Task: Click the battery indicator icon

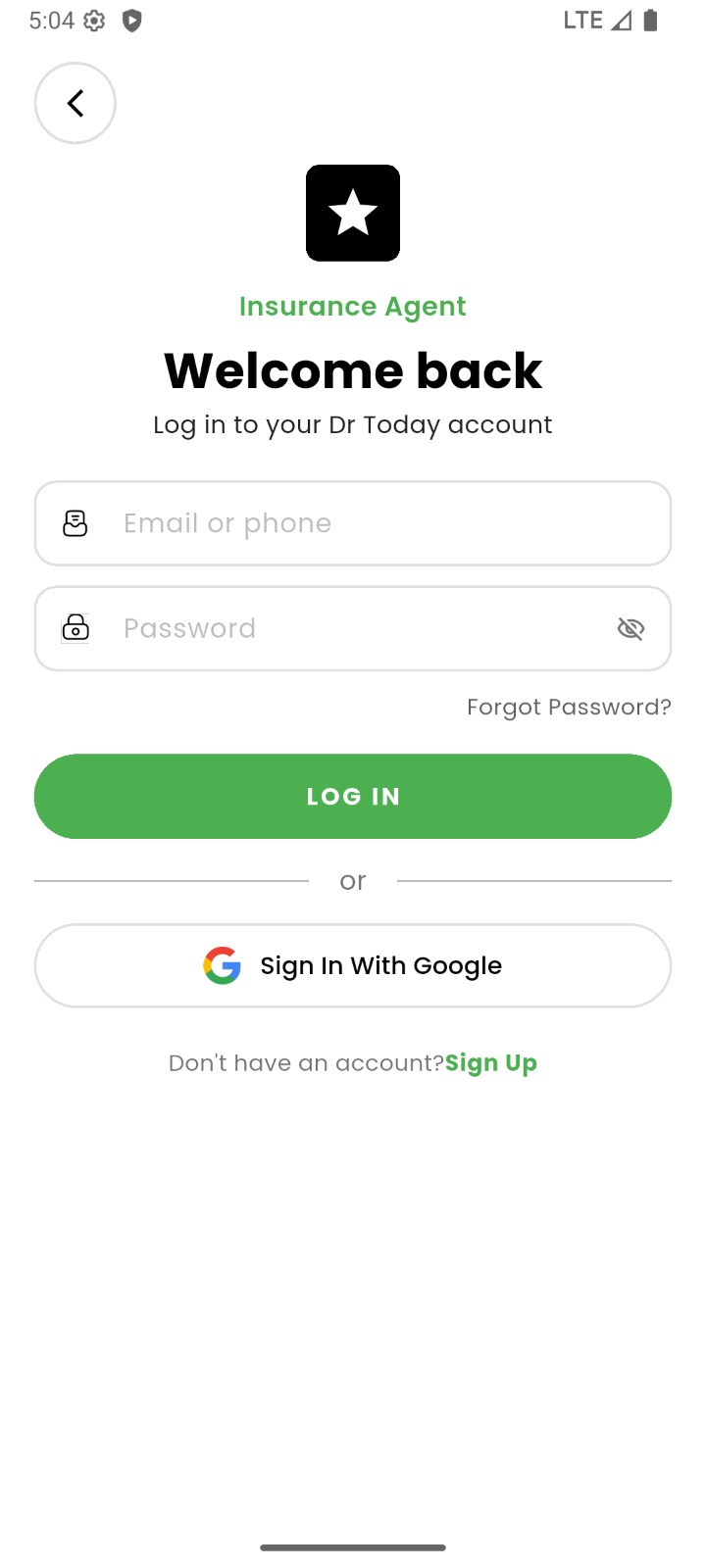Action: (x=648, y=19)
